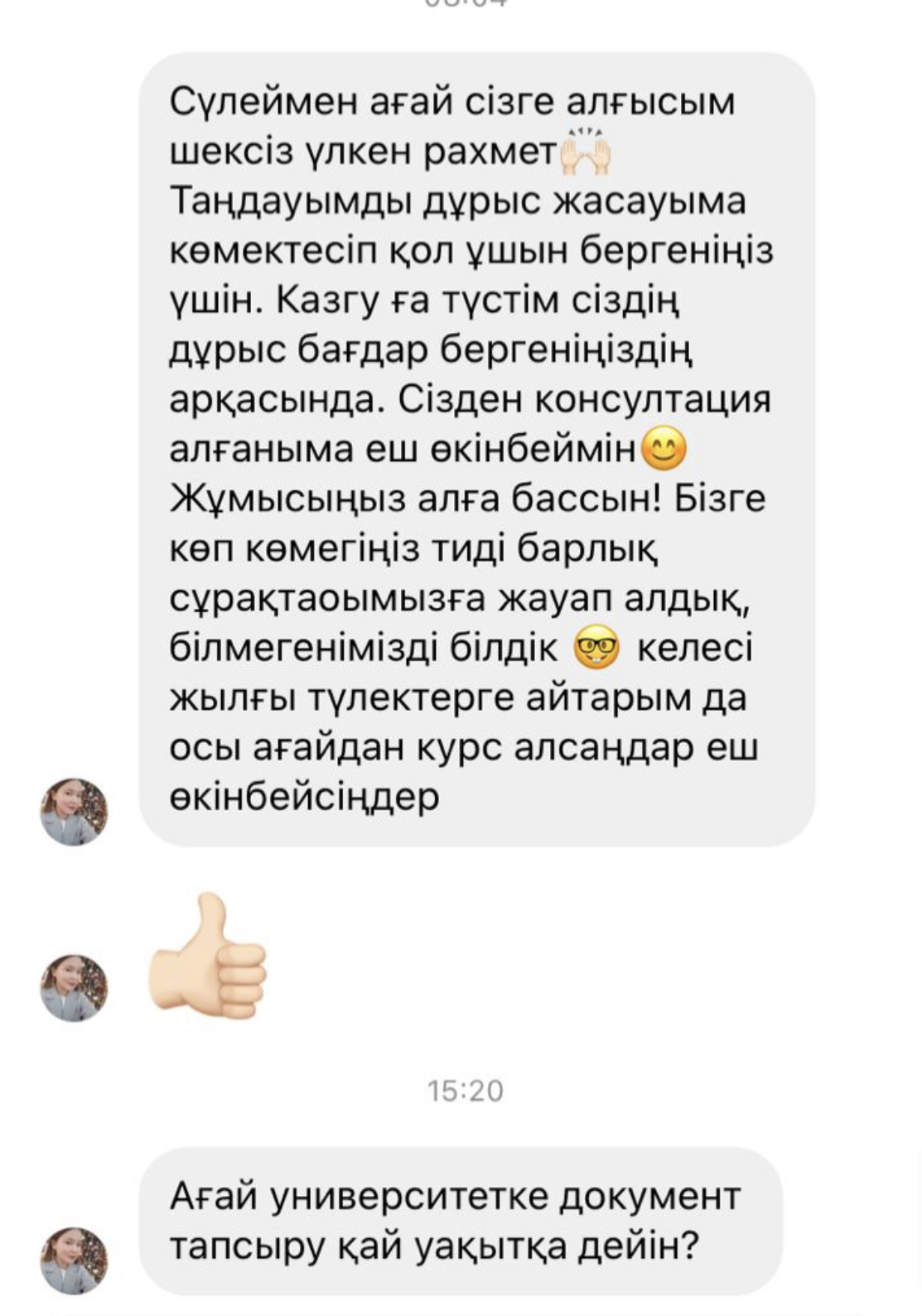The height and width of the screenshot is (1316, 922).
Task: Tap the profile photo next to thumbs-up emoji
Action: pos(74,988)
